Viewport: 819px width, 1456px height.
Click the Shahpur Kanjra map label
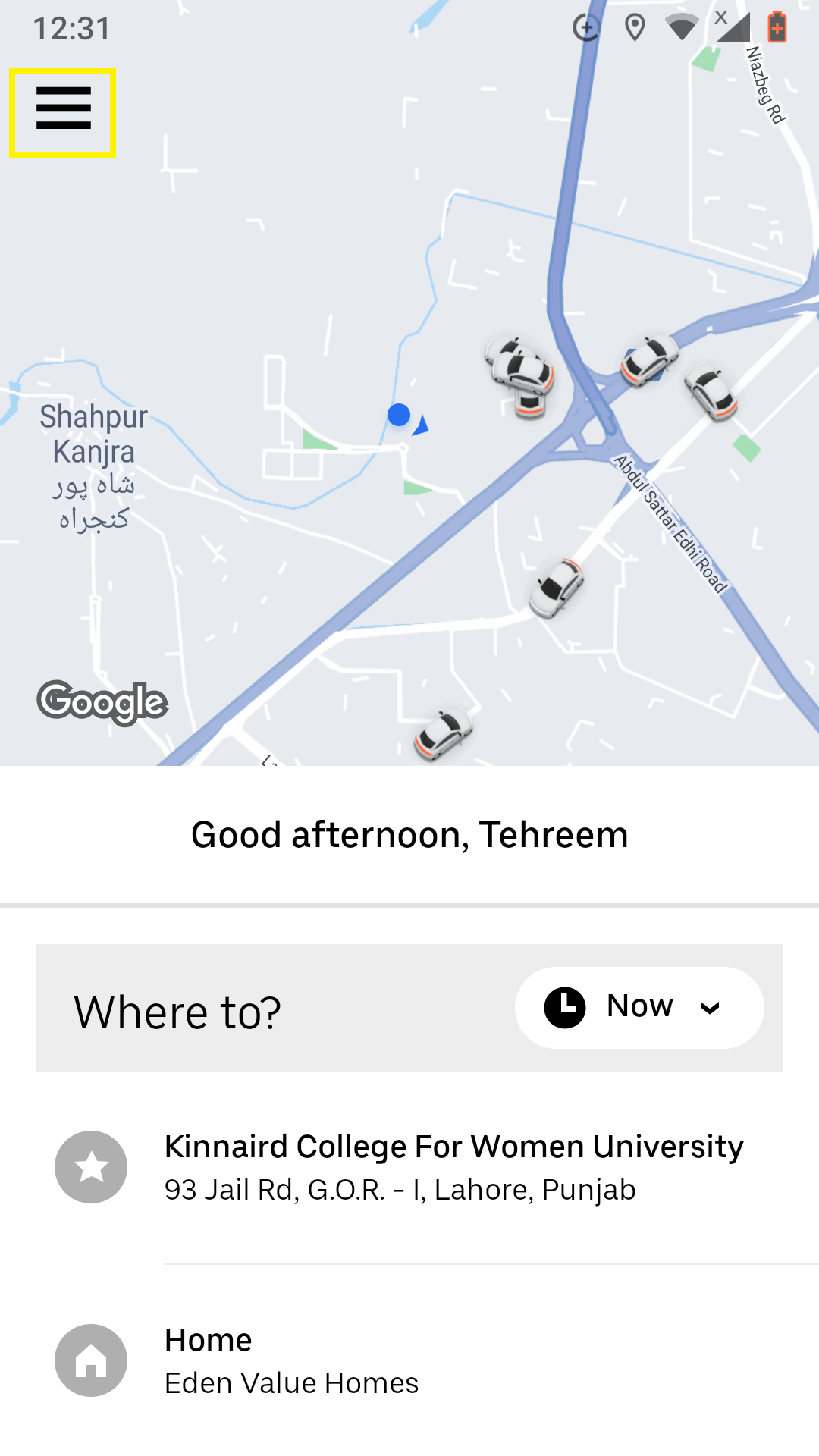click(x=95, y=434)
